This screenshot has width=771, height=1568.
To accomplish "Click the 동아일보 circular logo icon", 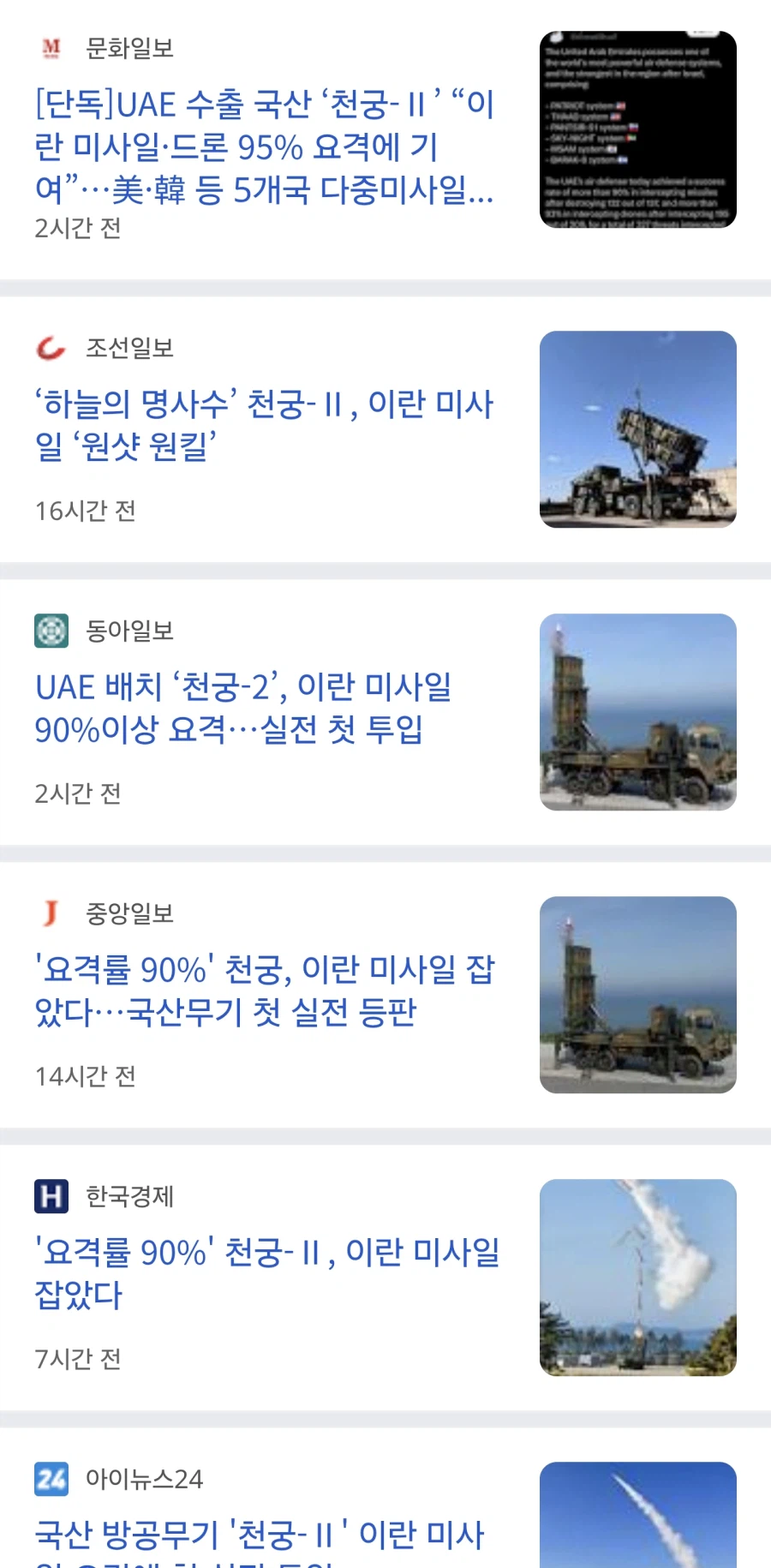I will [51, 630].
